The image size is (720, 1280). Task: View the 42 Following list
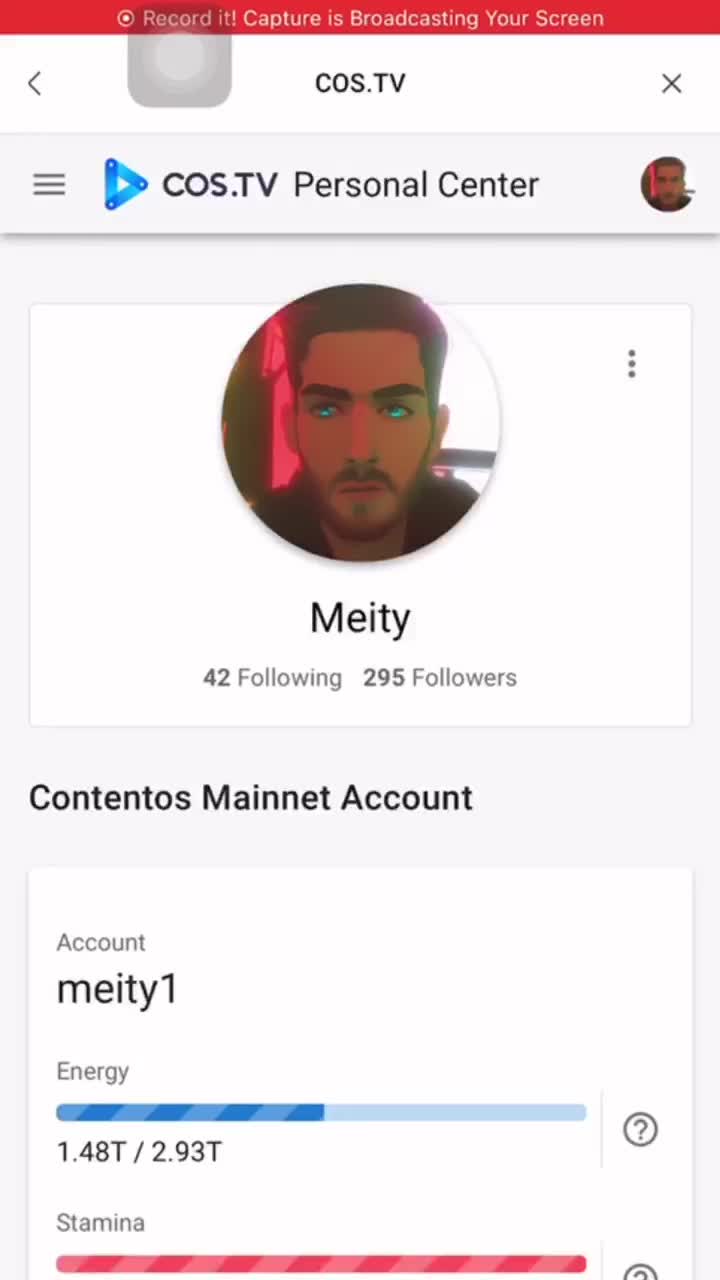[x=272, y=678]
